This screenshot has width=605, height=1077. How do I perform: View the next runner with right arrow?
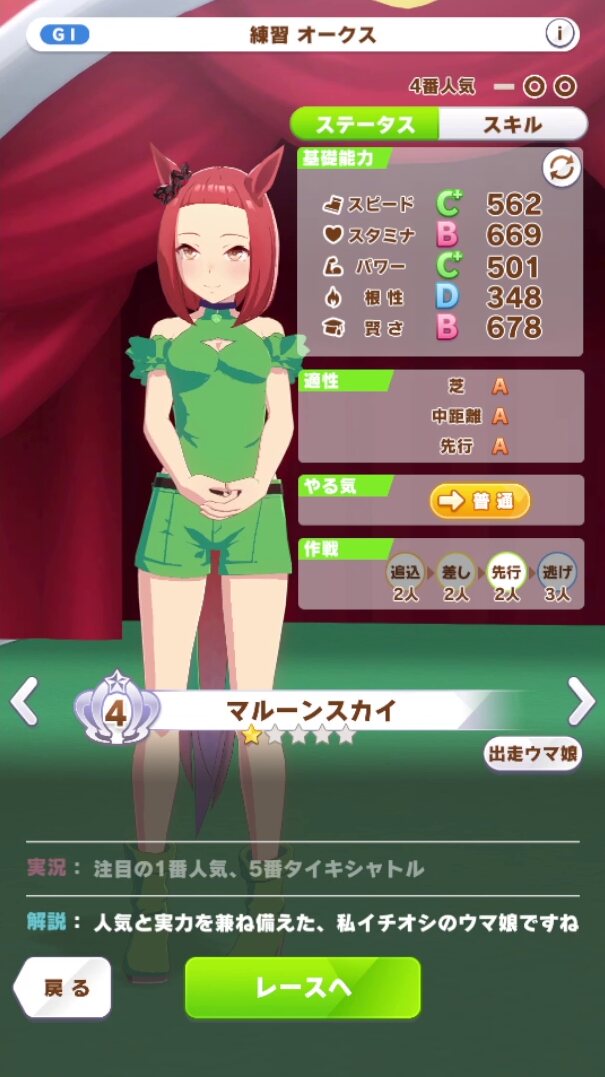tap(581, 701)
